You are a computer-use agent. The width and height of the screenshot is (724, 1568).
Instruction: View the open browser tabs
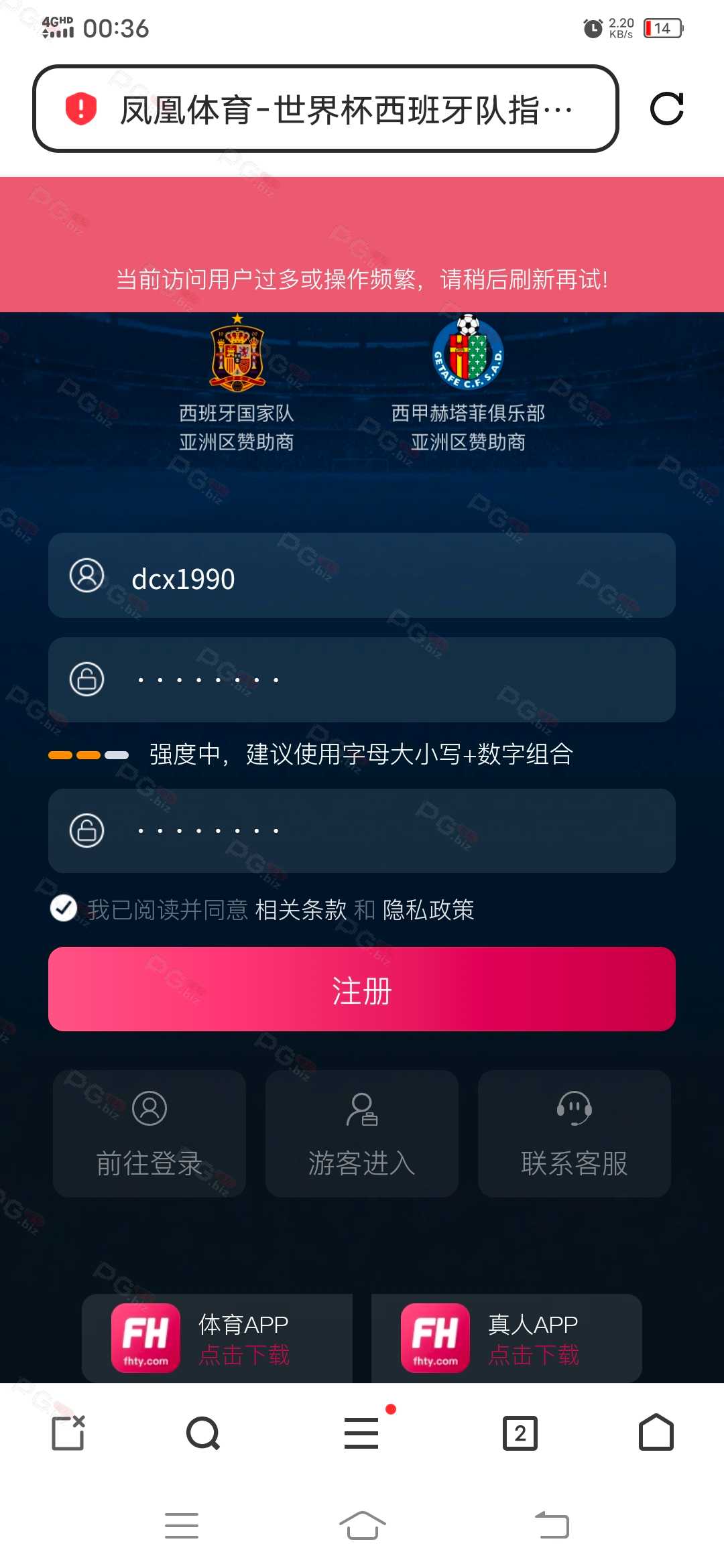point(520,1433)
